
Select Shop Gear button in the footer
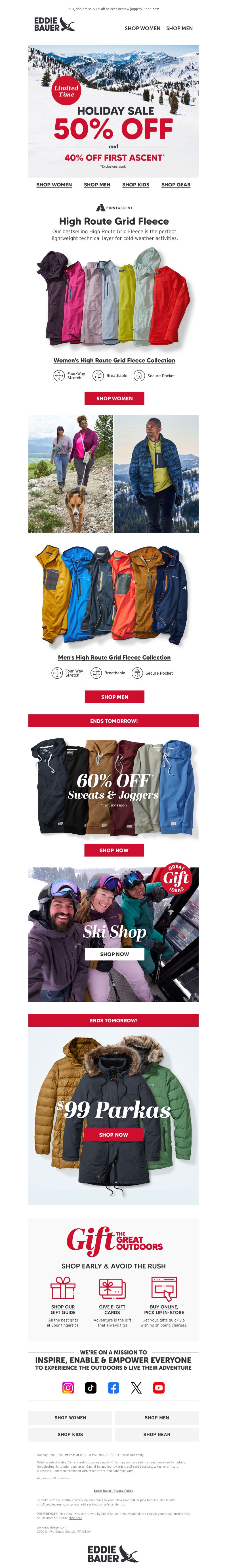click(x=156, y=1434)
